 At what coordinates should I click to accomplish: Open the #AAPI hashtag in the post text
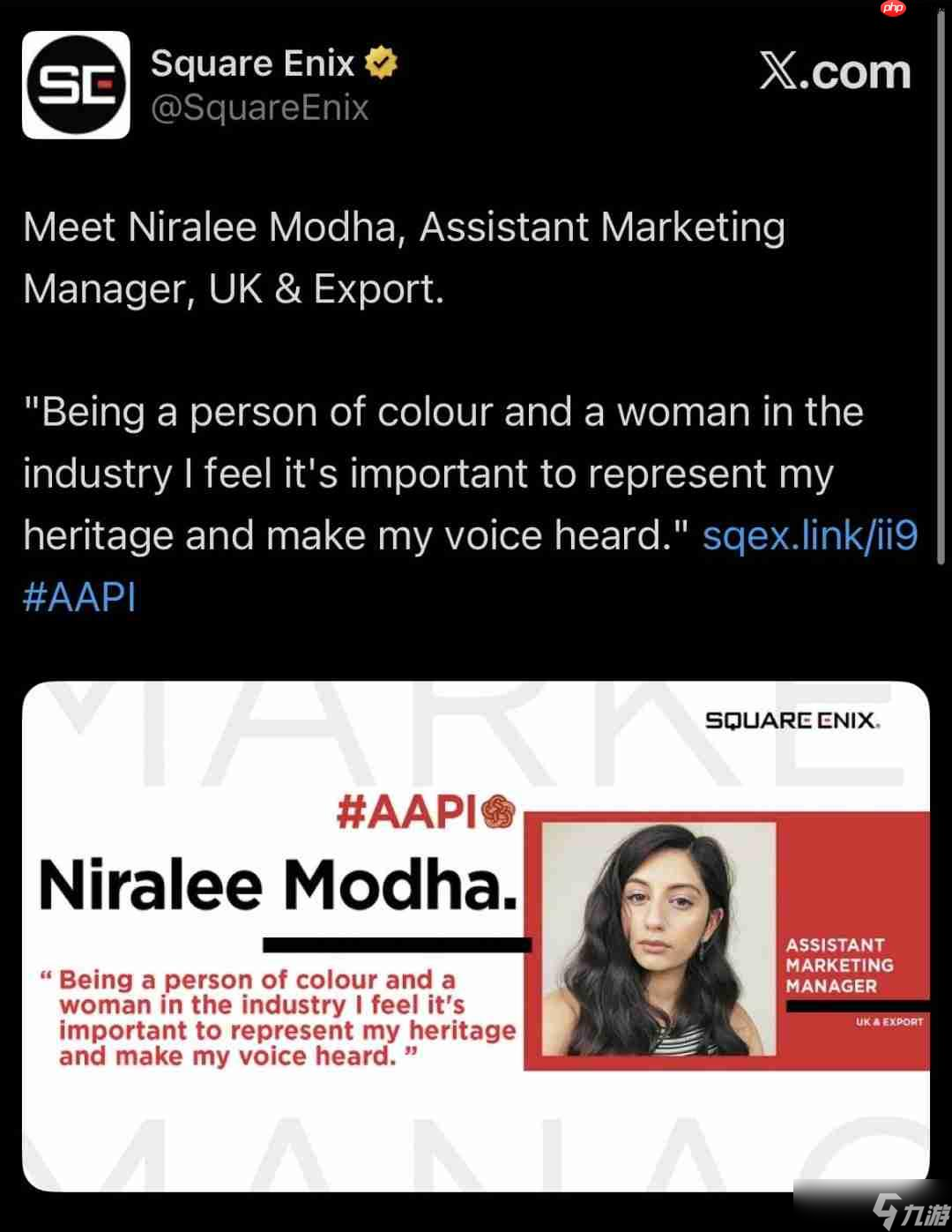79,597
